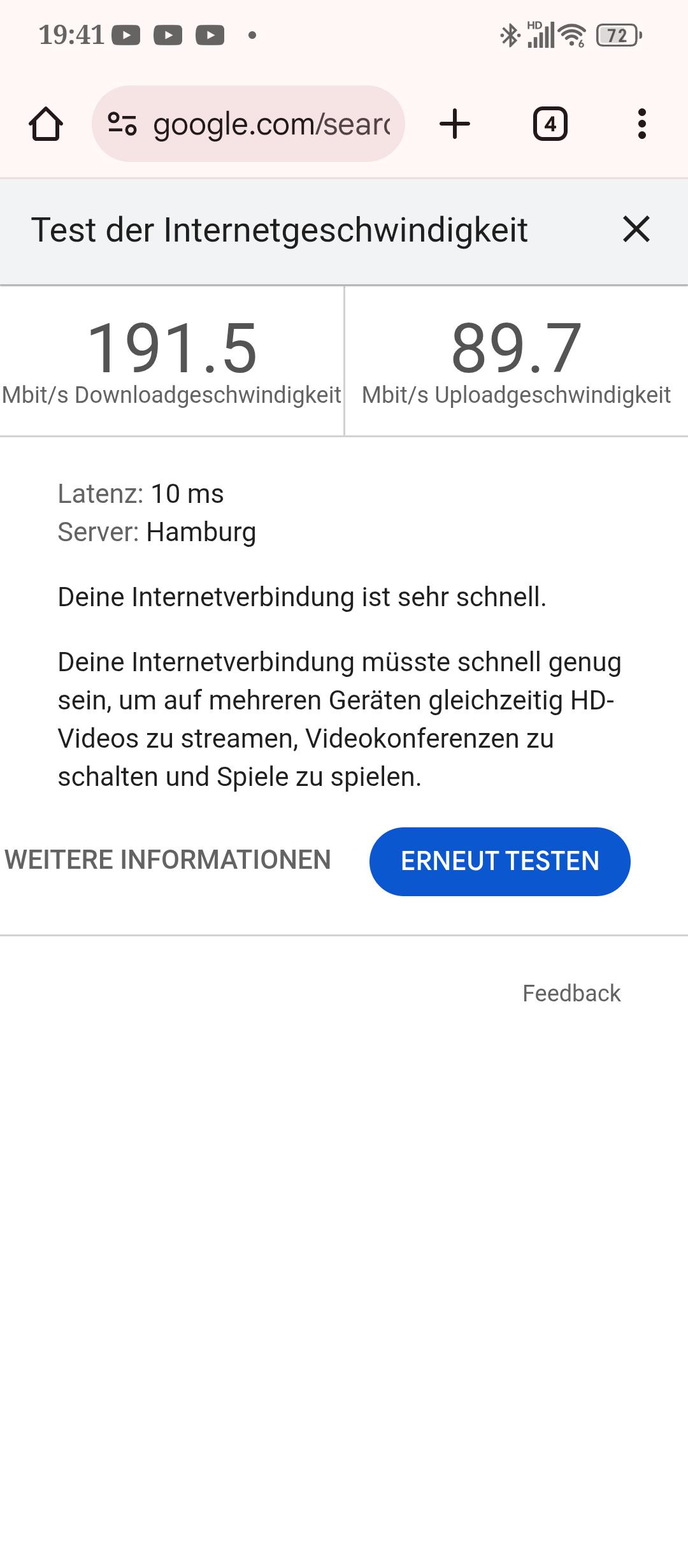Tap the google.com address bar
This screenshot has width=688, height=1568.
pos(271,124)
